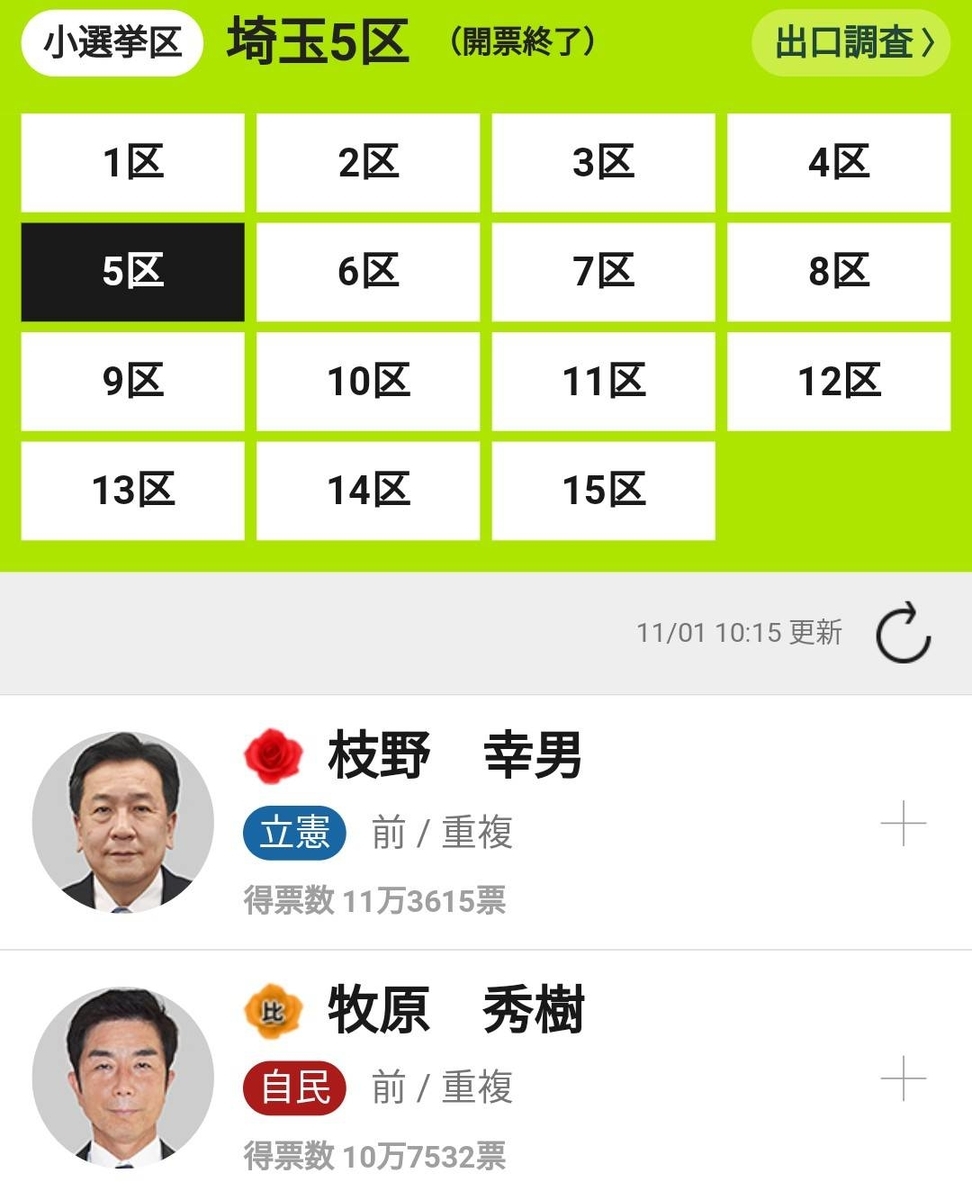
Task: Select district 1区
Action: 133,163
